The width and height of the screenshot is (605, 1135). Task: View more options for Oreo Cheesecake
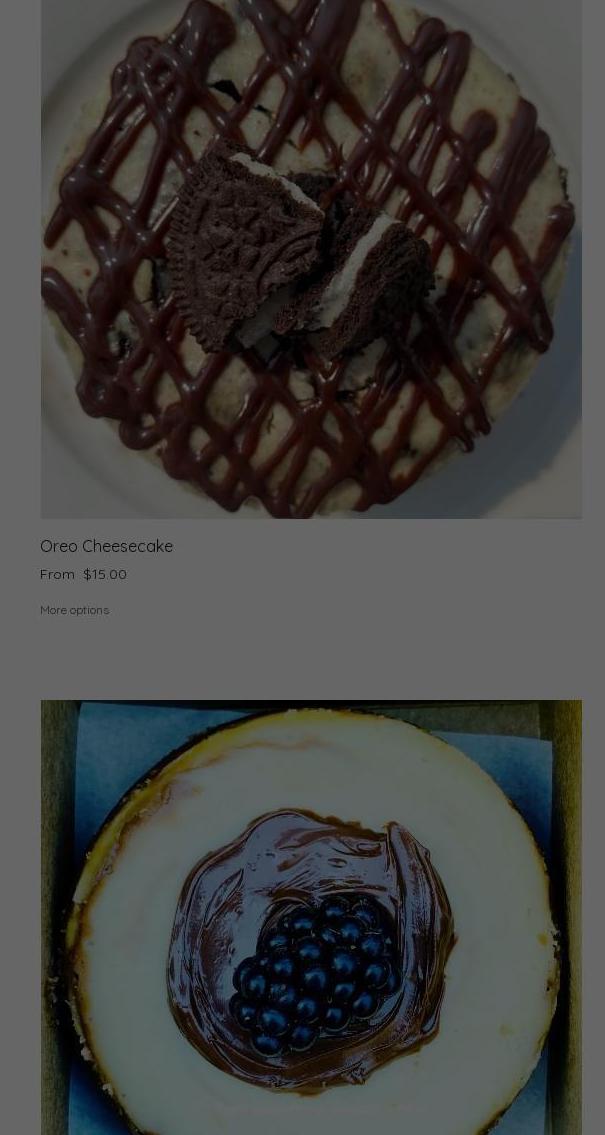pos(75,610)
